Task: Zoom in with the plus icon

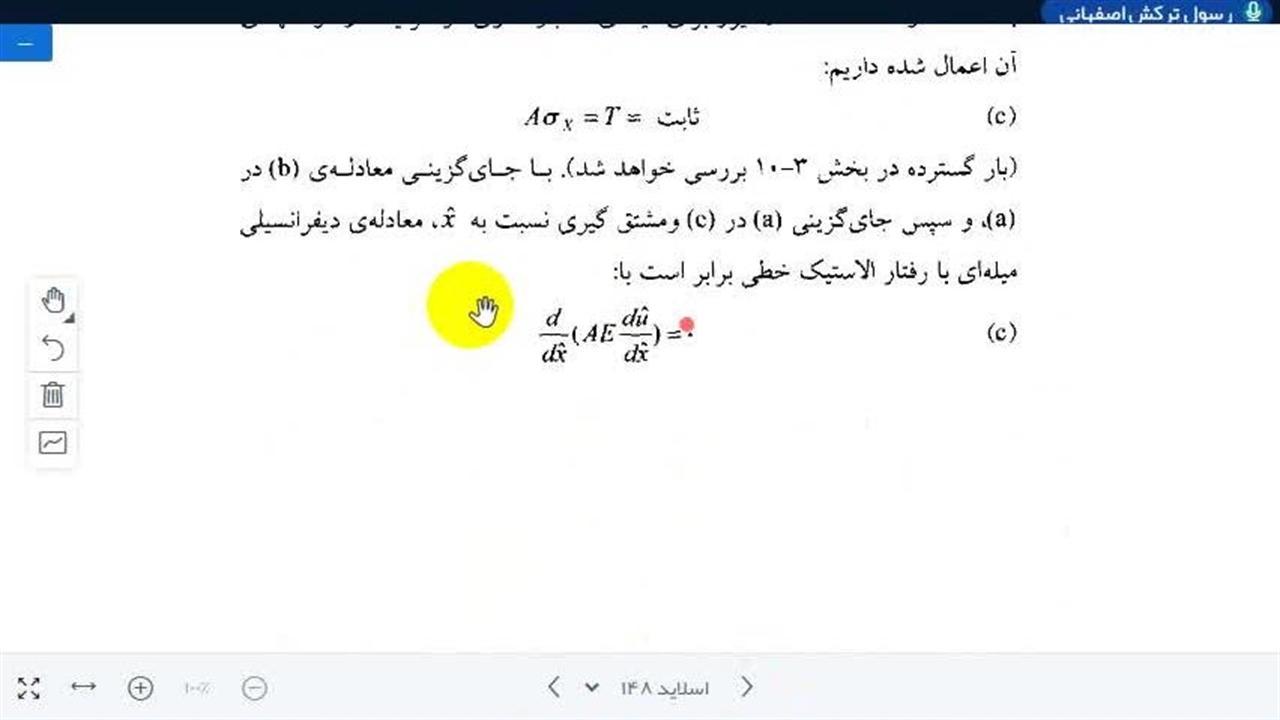Action: coord(140,688)
